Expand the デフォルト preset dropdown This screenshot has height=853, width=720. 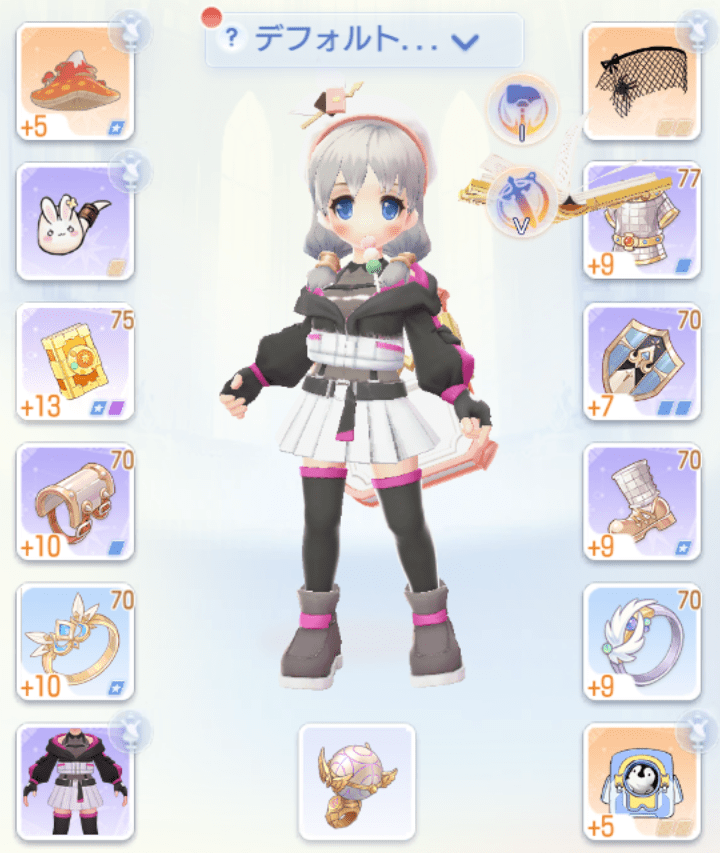[465, 41]
